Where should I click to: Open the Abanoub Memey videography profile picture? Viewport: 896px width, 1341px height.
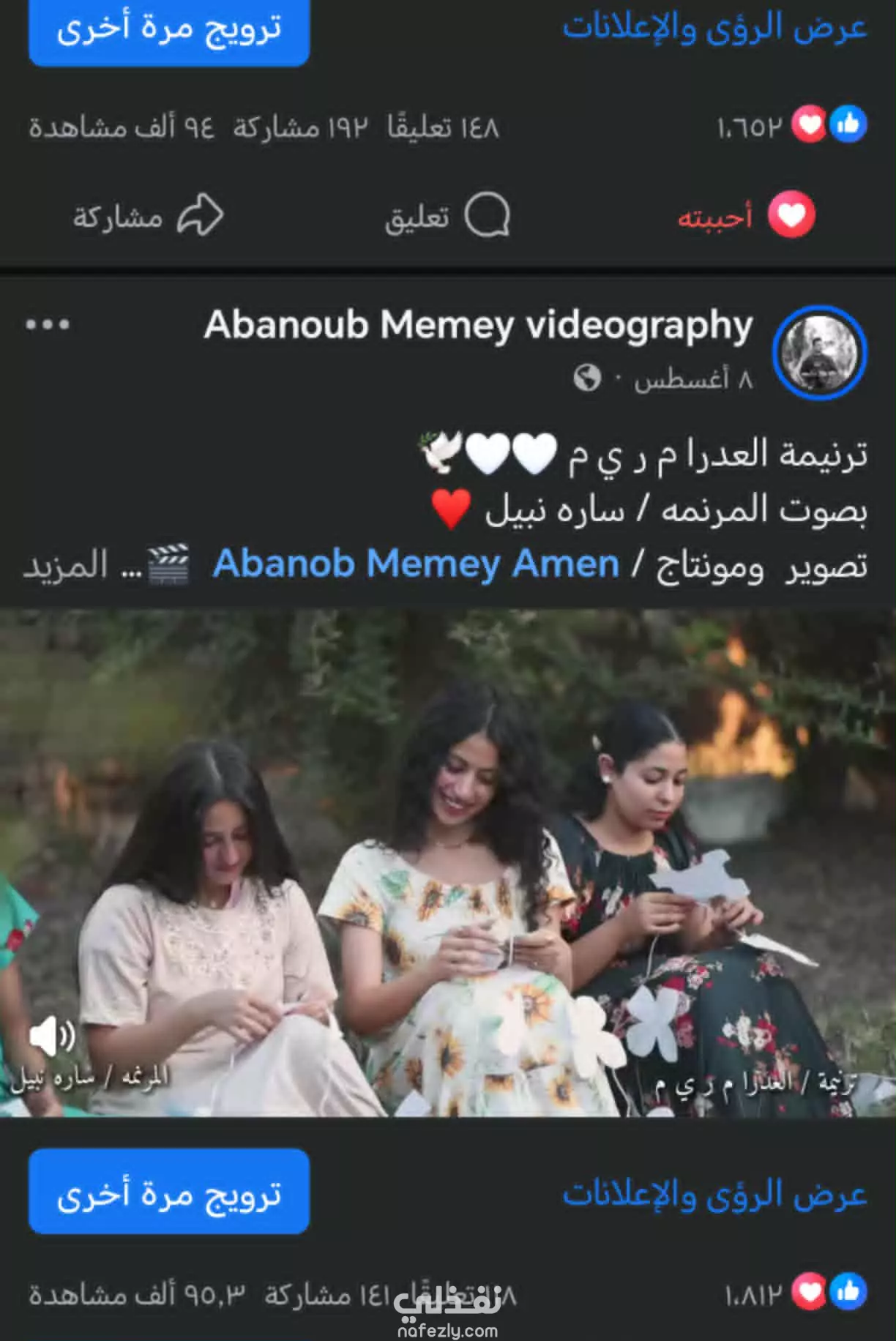click(819, 353)
